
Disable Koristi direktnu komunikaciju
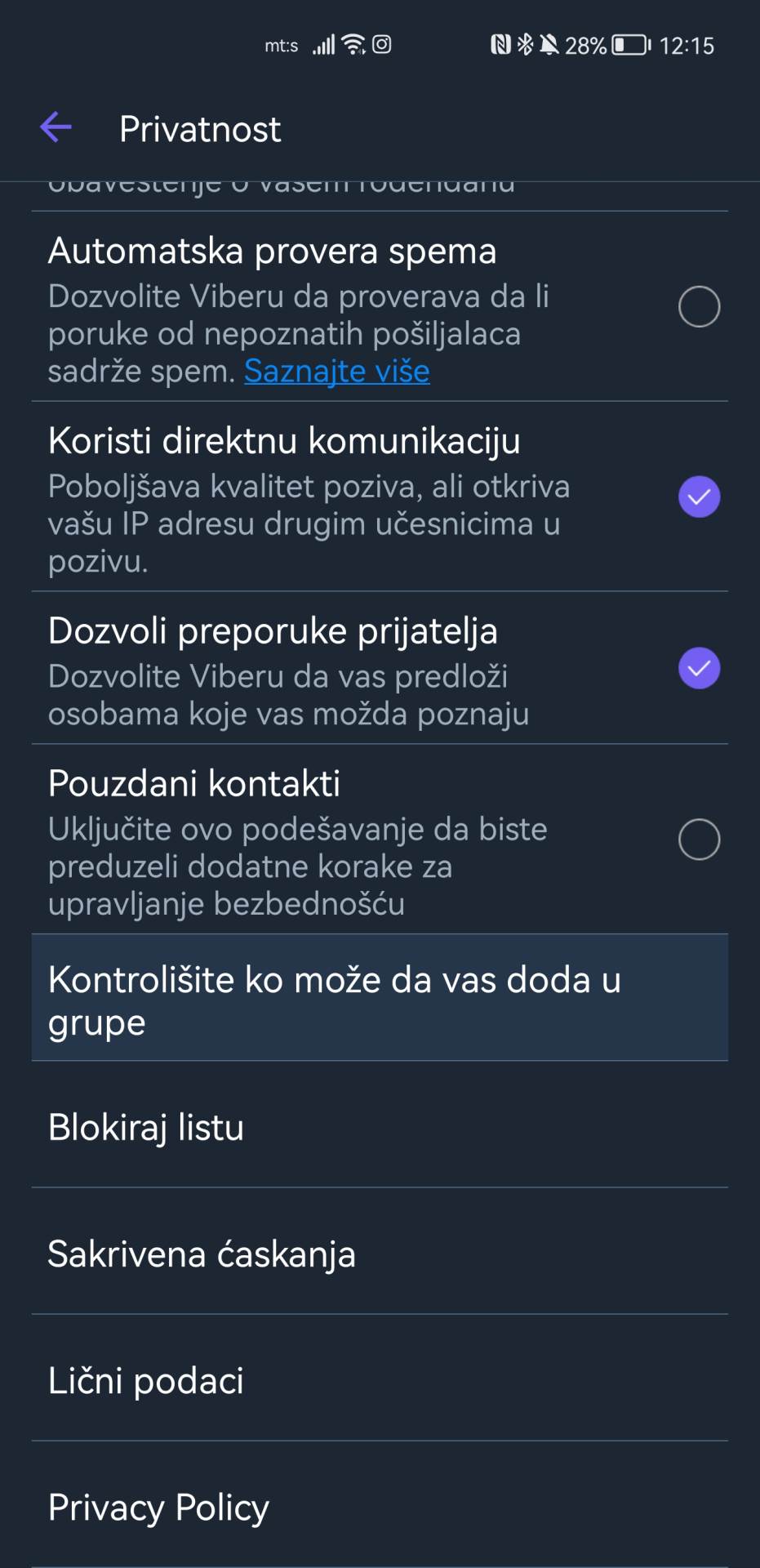click(699, 495)
